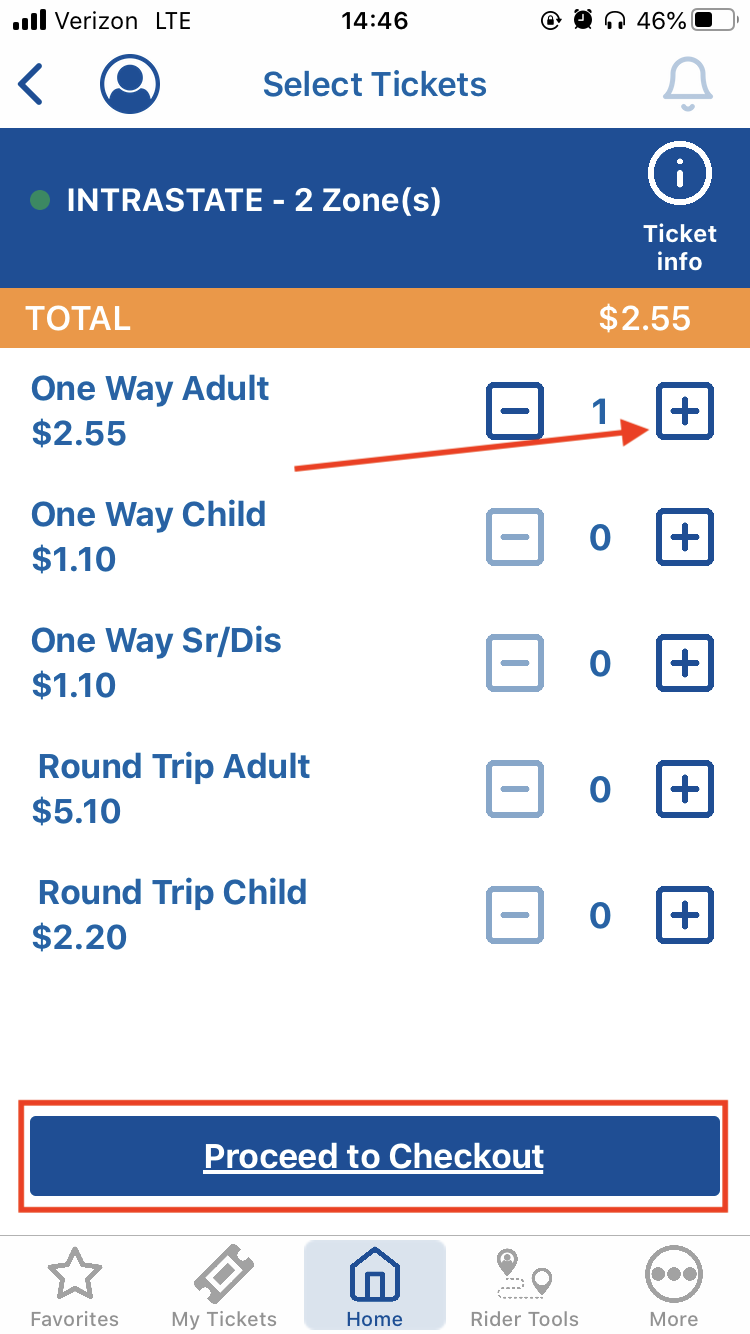Viewport: 750px width, 1334px height.
Task: Open the My Tickets tab
Action: point(225,1287)
